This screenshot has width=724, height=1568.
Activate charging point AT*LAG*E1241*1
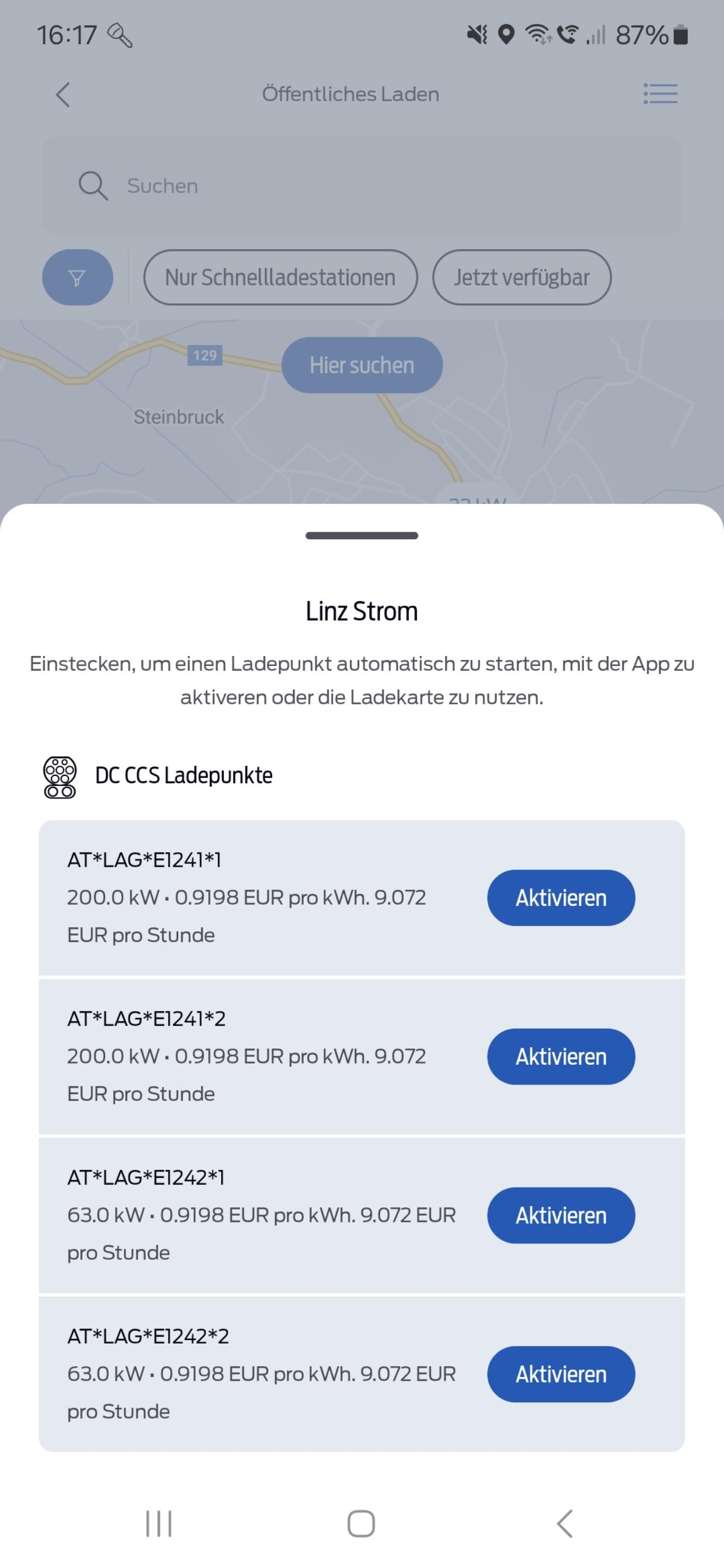560,897
